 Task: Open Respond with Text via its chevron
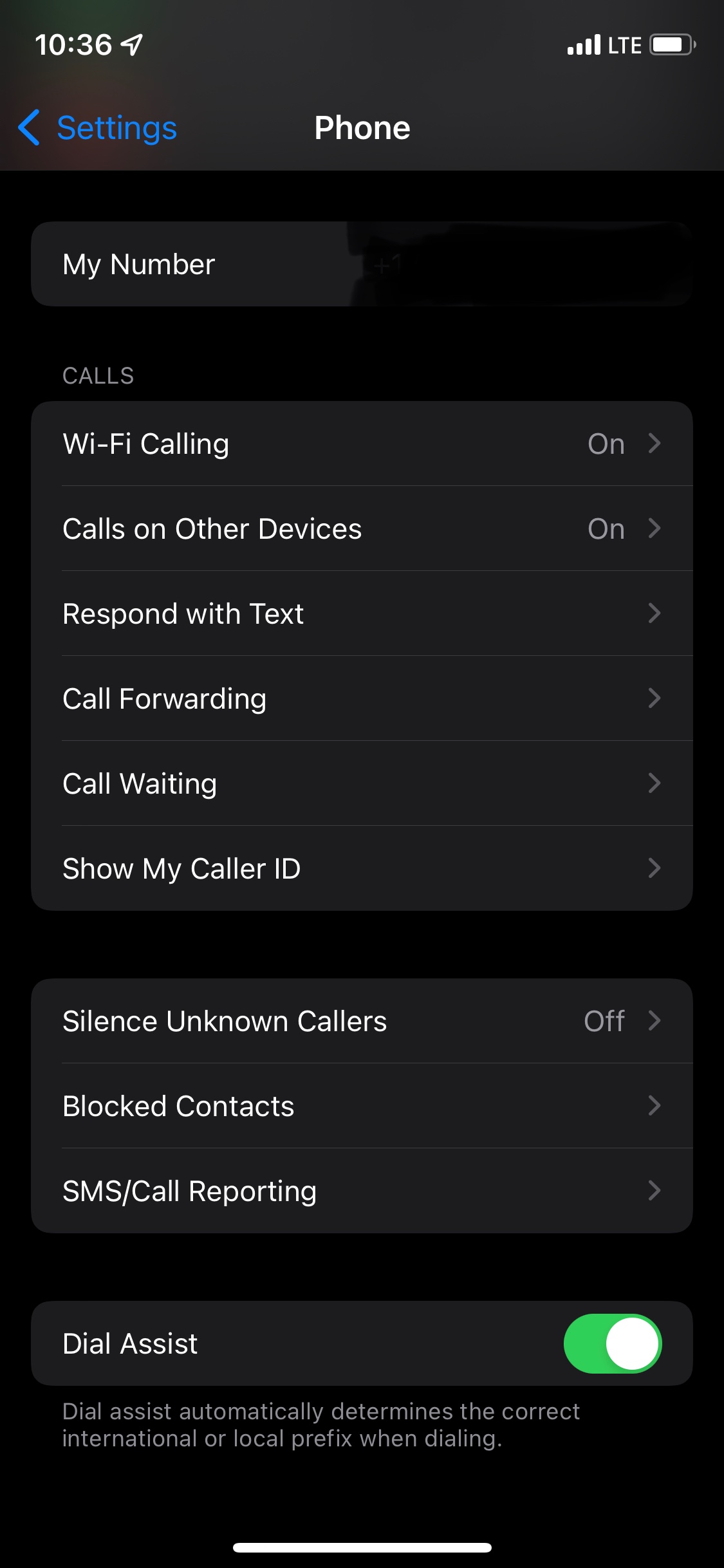coord(655,613)
